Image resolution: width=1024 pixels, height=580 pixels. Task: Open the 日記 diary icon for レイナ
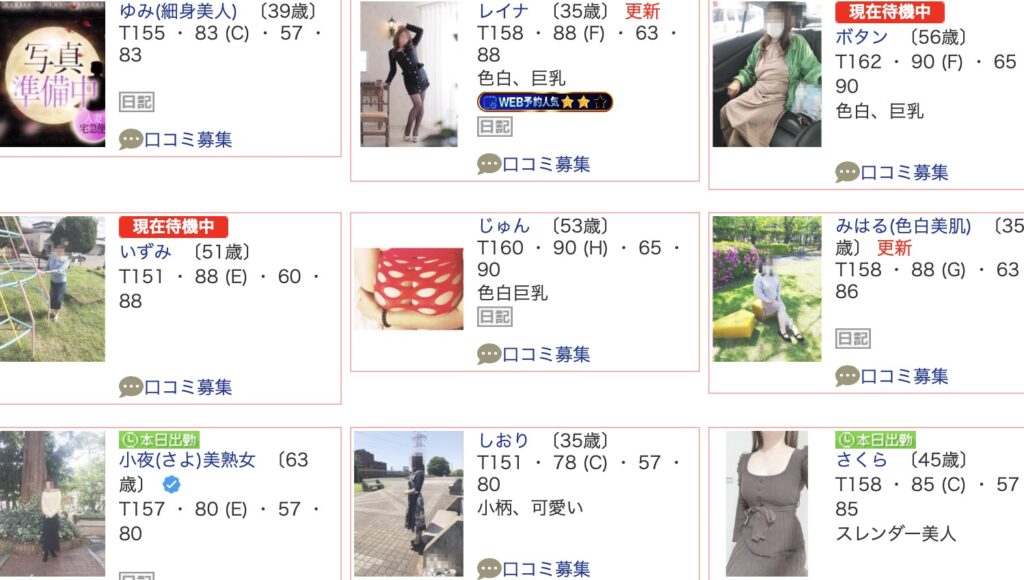click(x=494, y=127)
